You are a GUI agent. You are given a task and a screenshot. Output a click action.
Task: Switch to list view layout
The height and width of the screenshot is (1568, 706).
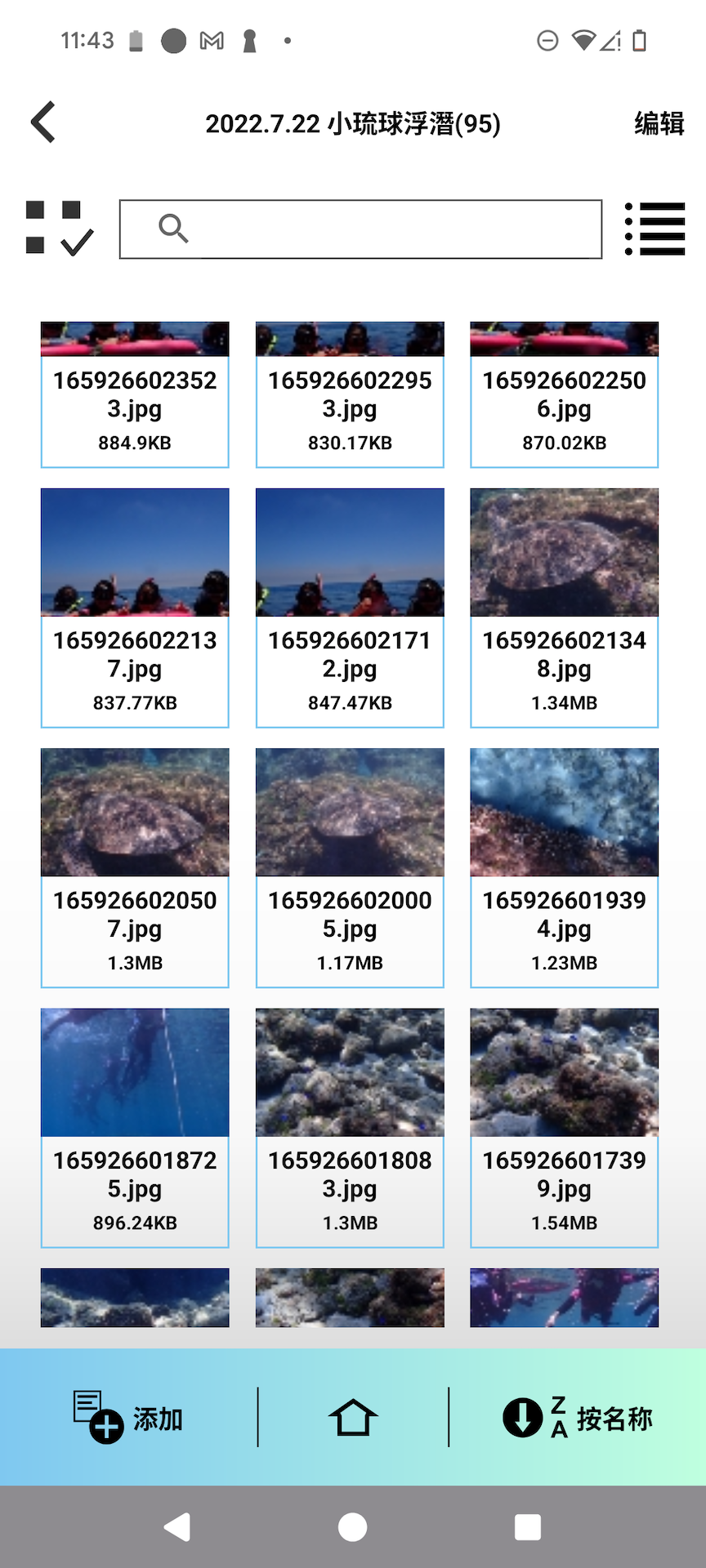[x=655, y=229]
